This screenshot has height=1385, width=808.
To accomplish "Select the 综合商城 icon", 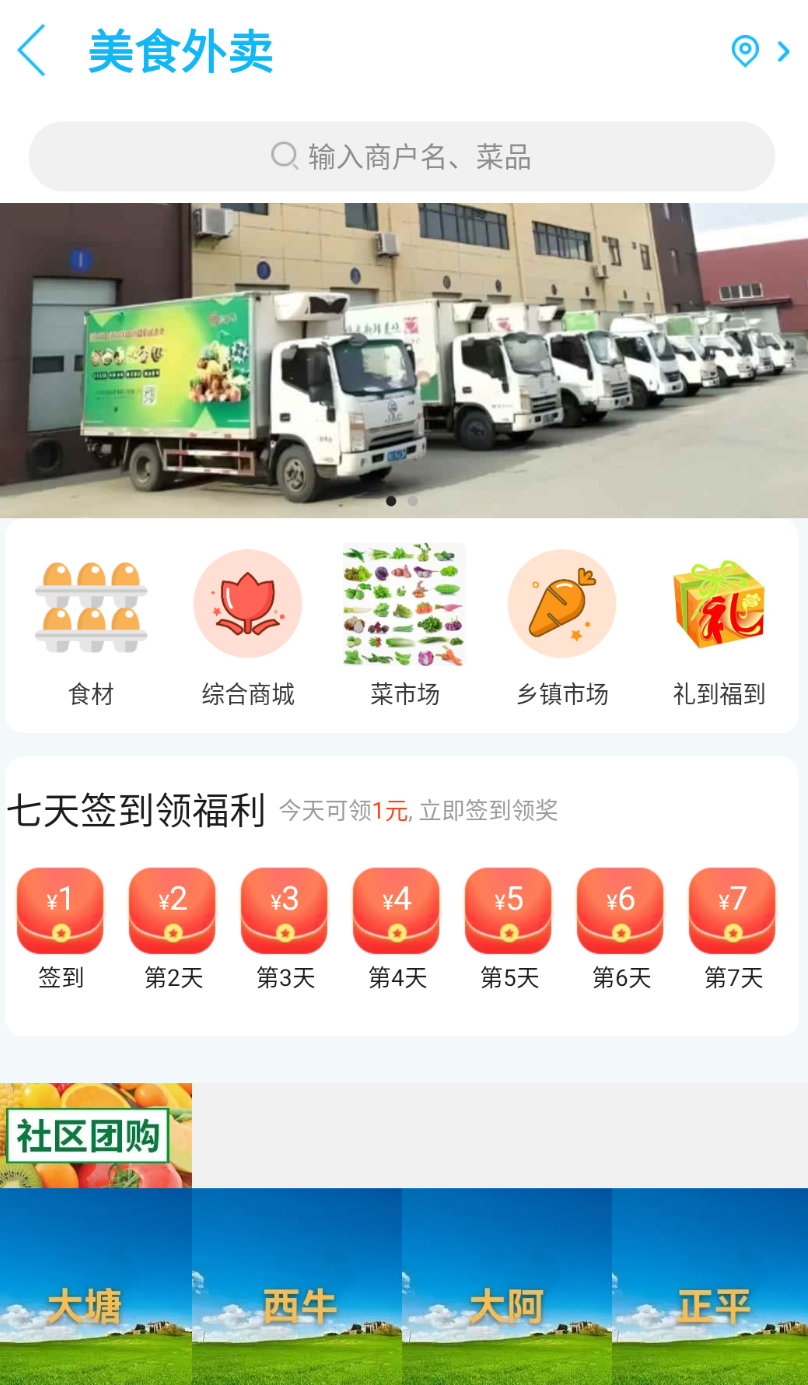I will [x=247, y=605].
